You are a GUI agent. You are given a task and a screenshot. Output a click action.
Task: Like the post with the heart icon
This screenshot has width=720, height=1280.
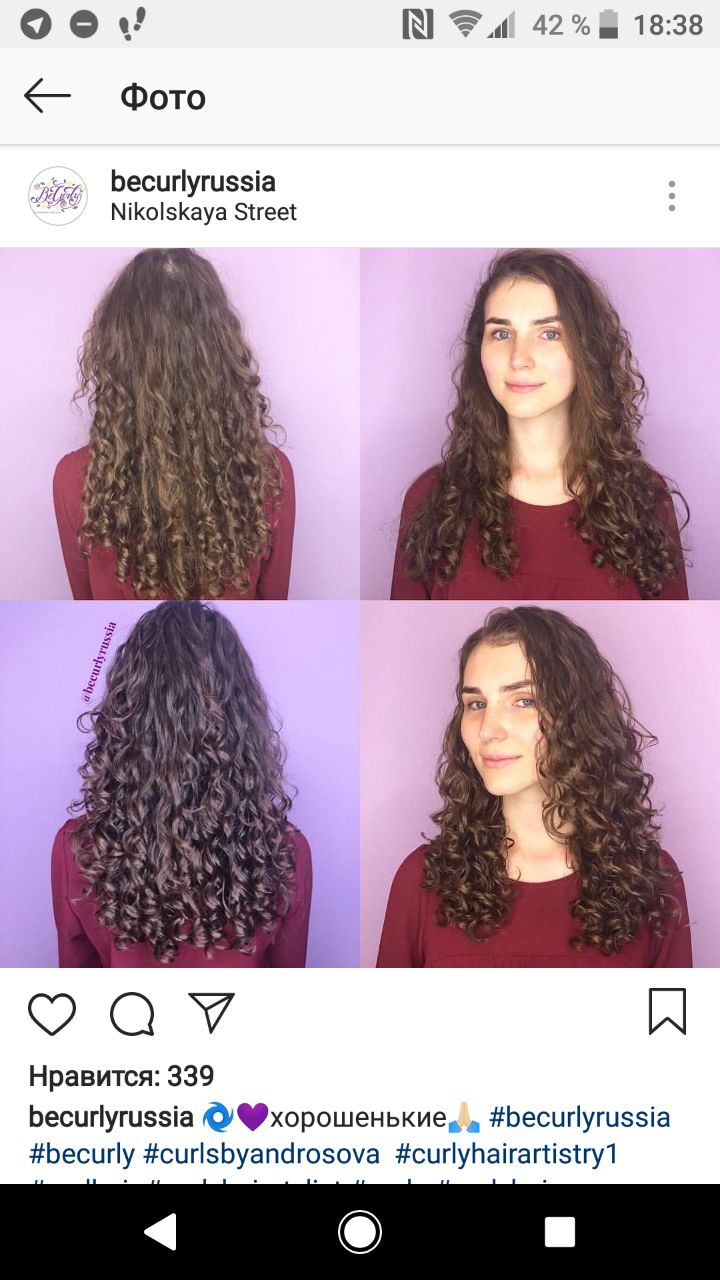click(x=52, y=1013)
